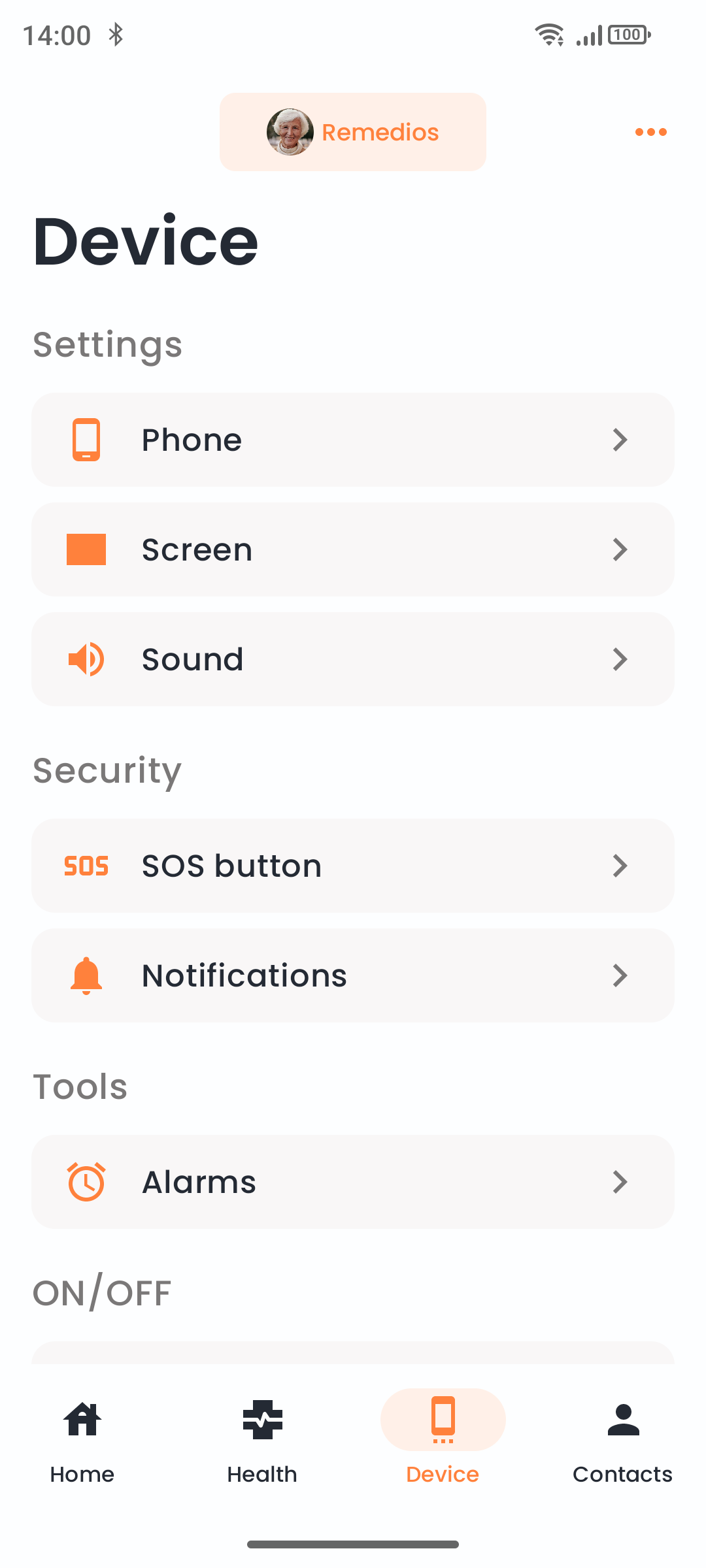Screen dimensions: 706x1568
Task: Tap the Sound speaker icon
Action: pyautogui.click(x=86, y=659)
